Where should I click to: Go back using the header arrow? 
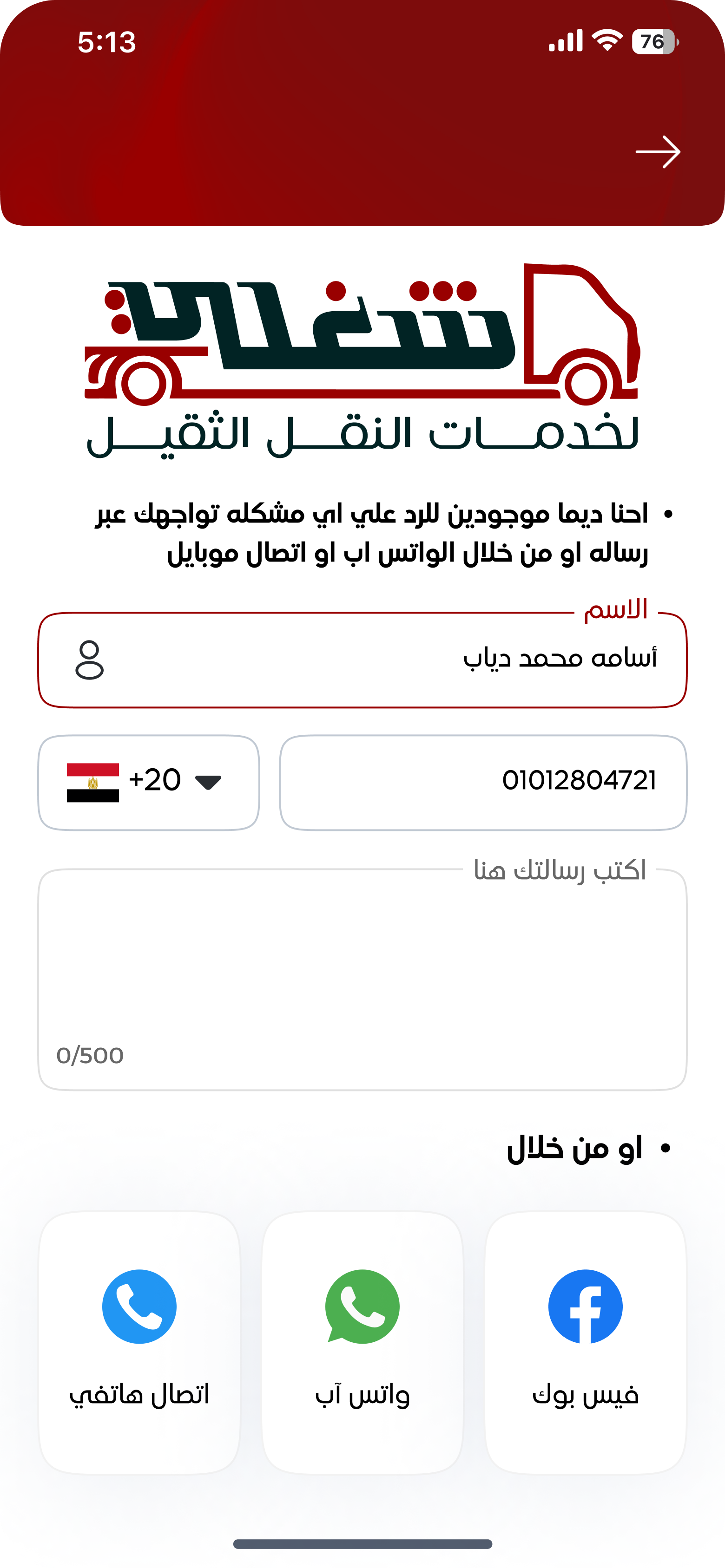[657, 151]
